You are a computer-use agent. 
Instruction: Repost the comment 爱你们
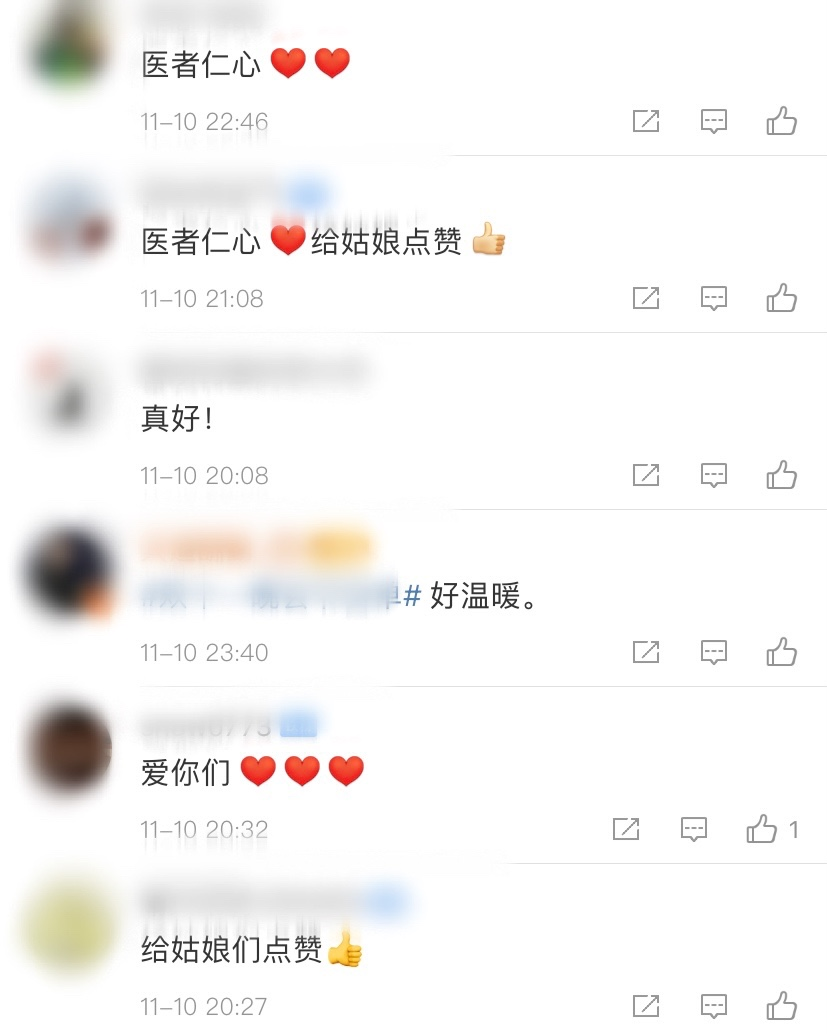626,829
